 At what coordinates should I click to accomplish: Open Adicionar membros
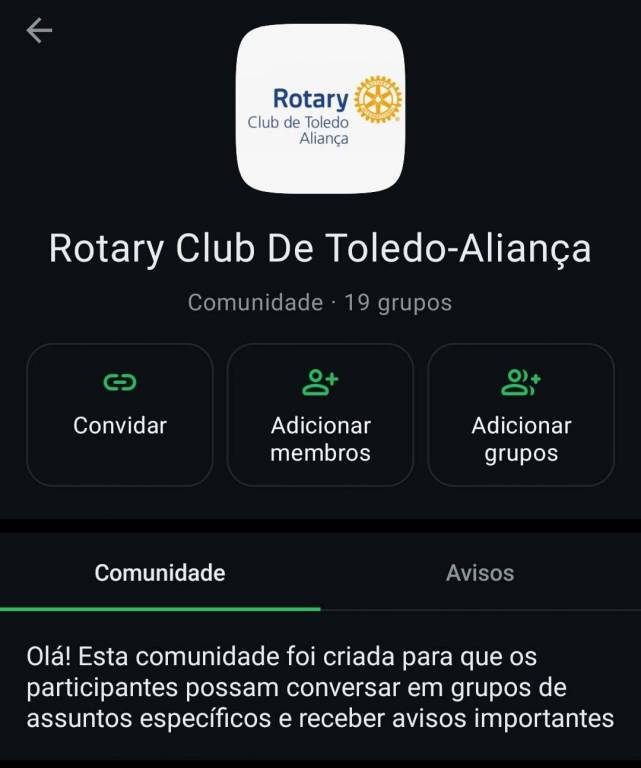320,414
